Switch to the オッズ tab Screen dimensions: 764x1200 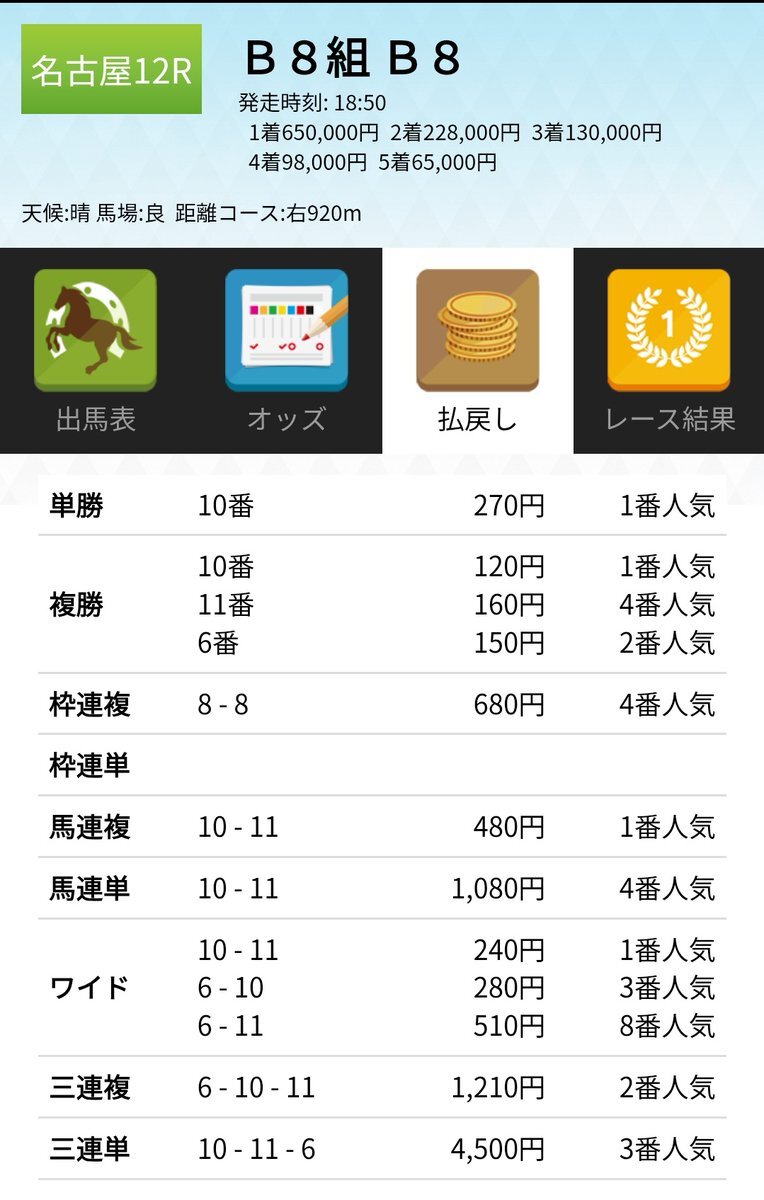tap(286, 350)
